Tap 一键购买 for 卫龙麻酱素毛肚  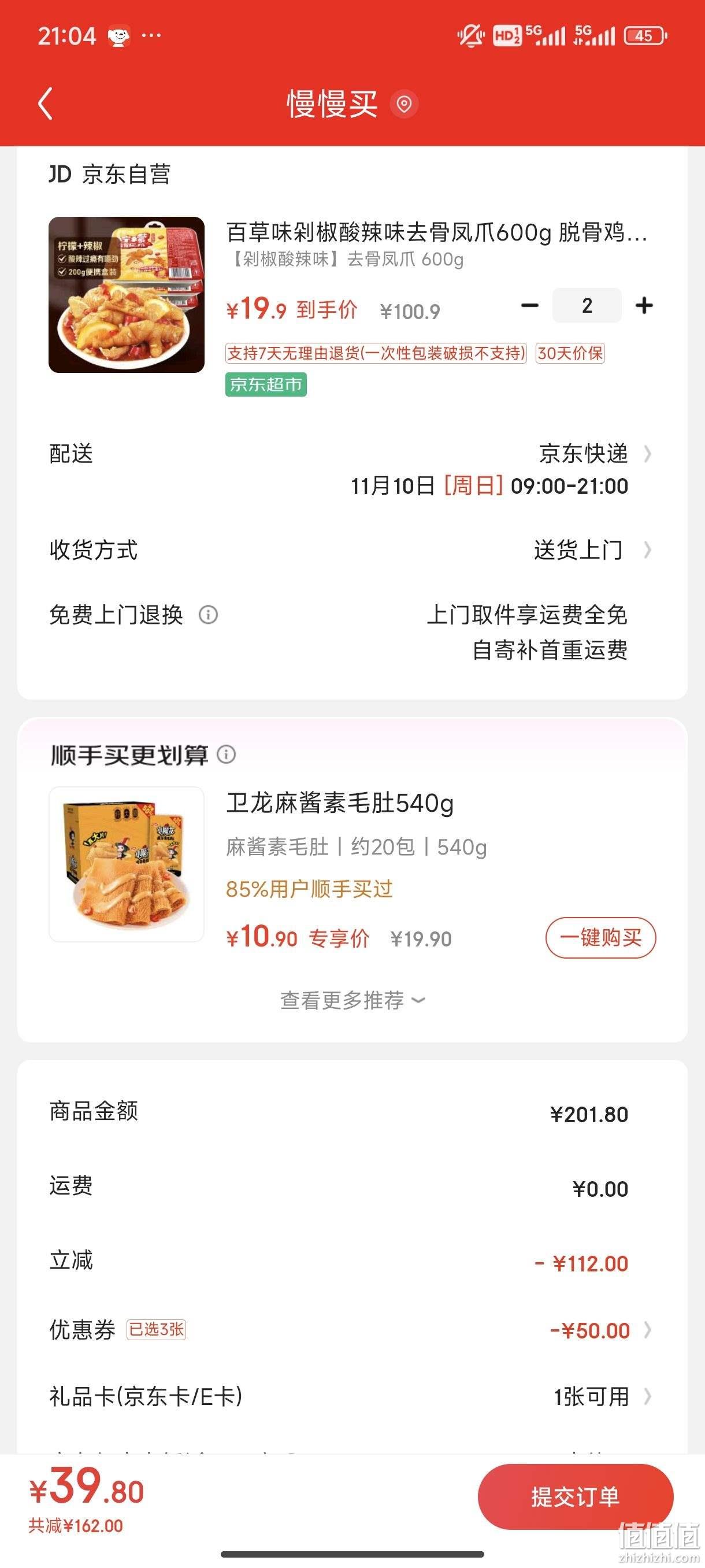601,937
